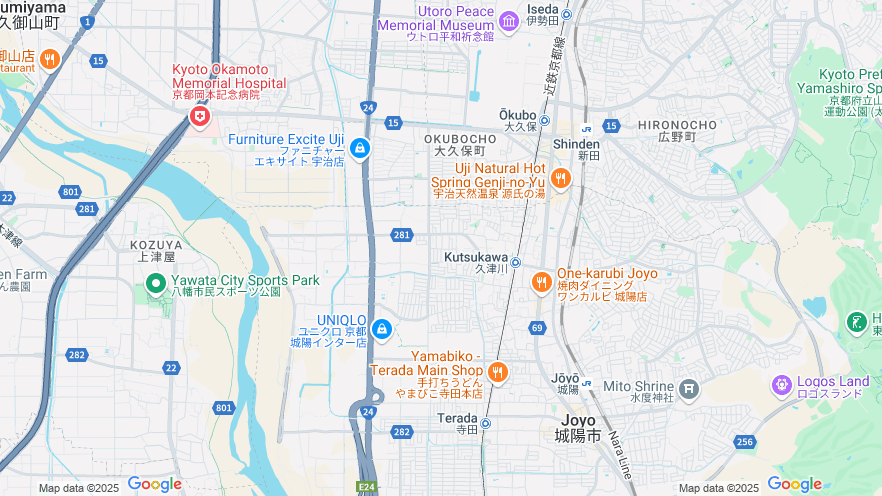Open the Mito Shrine pin

point(688,388)
